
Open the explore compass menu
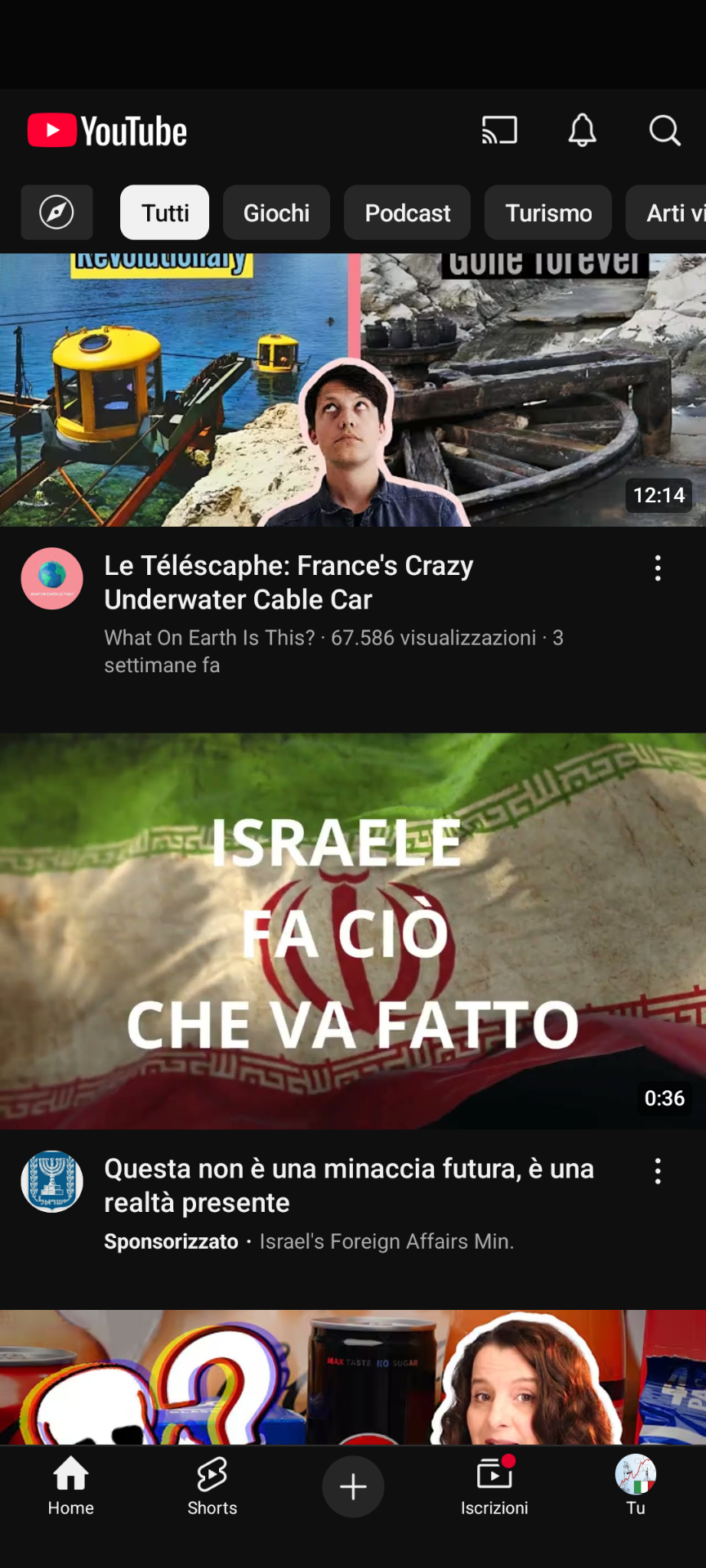click(x=56, y=212)
